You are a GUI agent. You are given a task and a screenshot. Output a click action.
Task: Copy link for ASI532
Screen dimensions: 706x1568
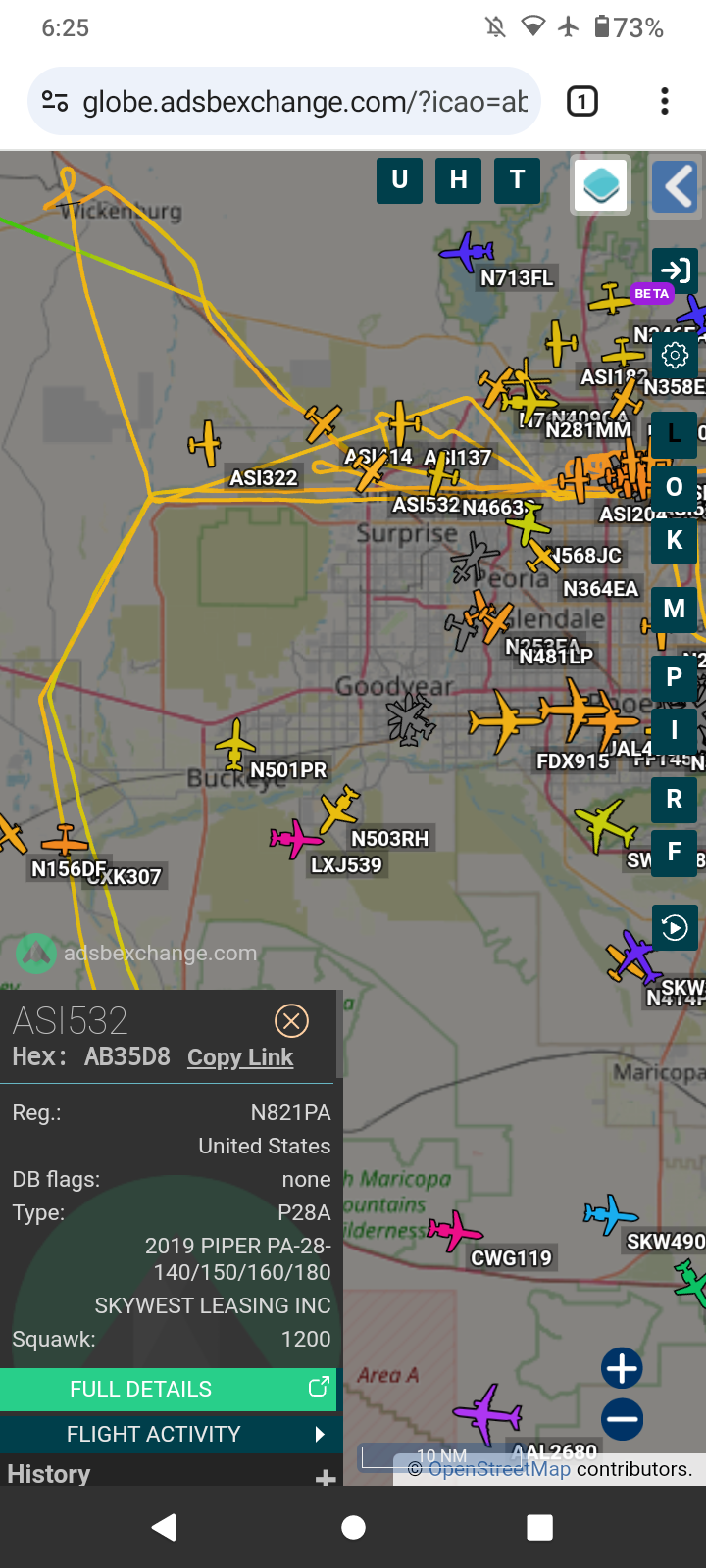(240, 1057)
